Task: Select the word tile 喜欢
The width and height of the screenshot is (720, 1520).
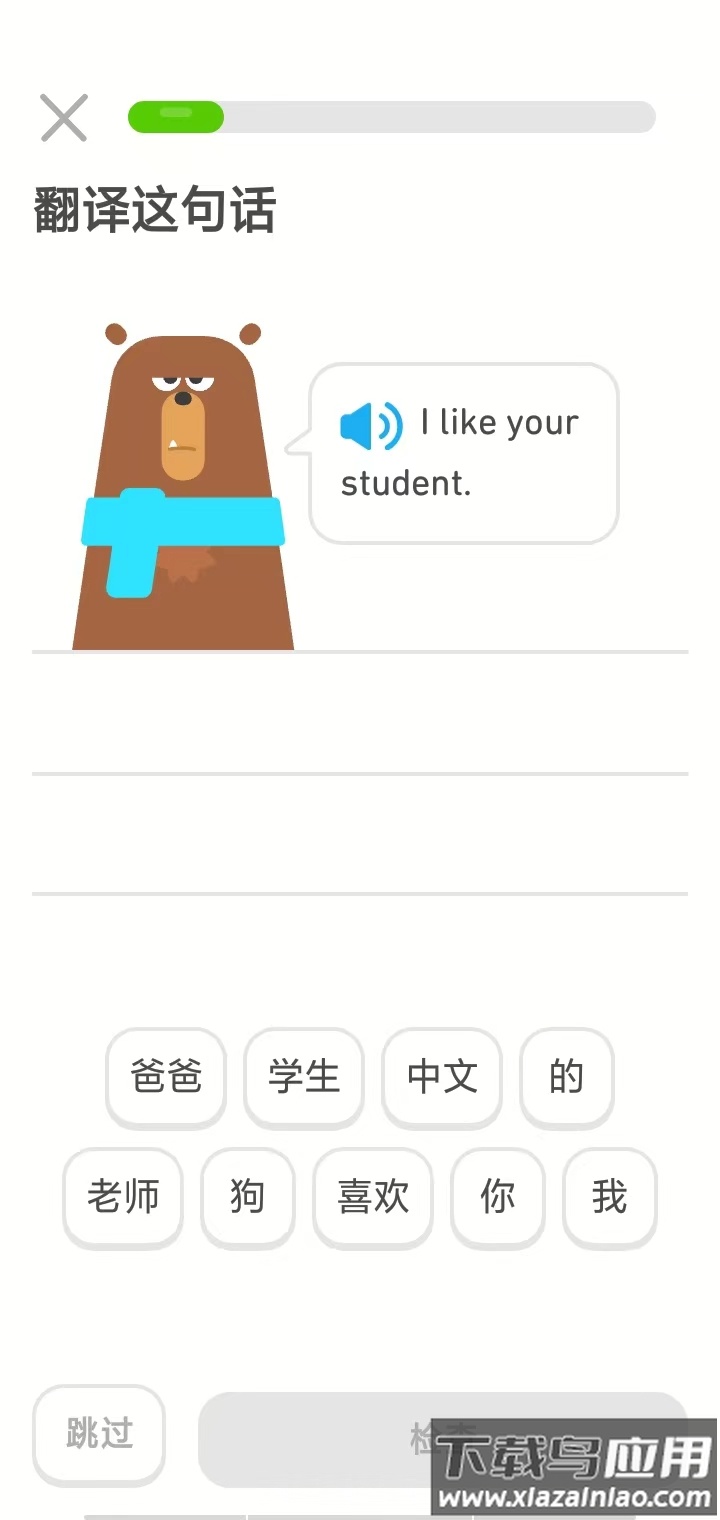Action: pyautogui.click(x=372, y=1198)
